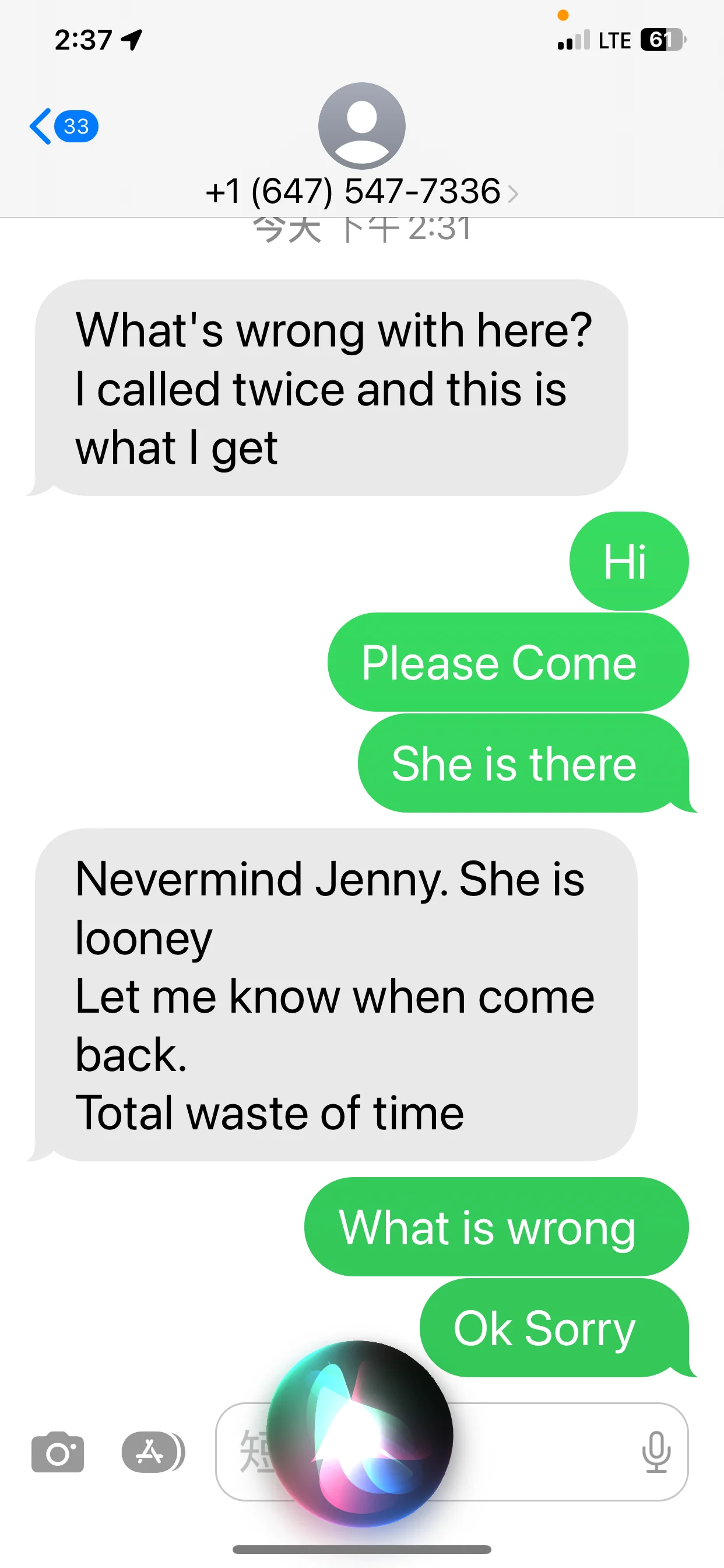Image resolution: width=724 pixels, height=1568 pixels.
Task: Open the camera to attach a photo
Action: 58,1452
